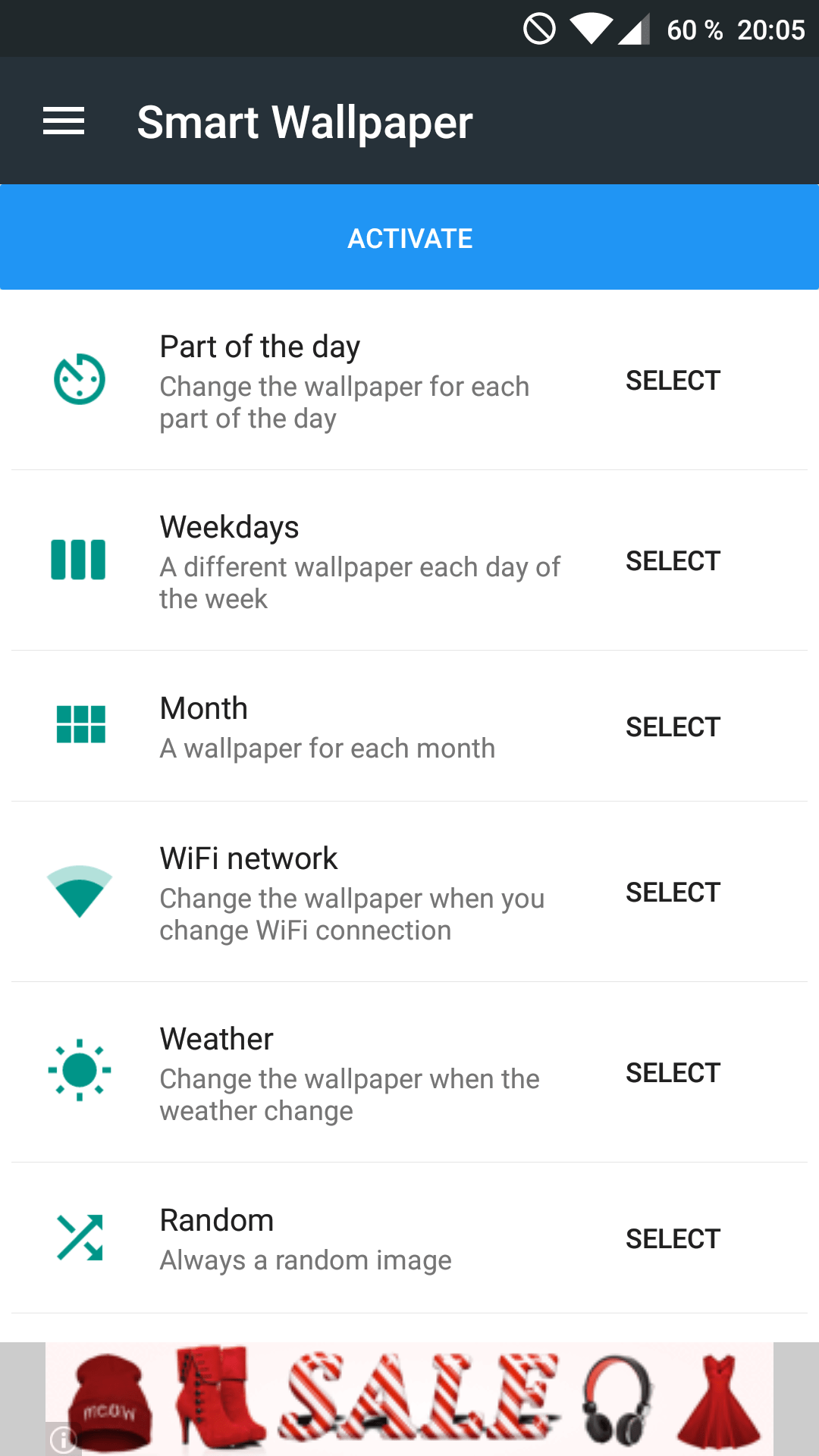
Task: Tap the ad info icon
Action: [64, 1439]
